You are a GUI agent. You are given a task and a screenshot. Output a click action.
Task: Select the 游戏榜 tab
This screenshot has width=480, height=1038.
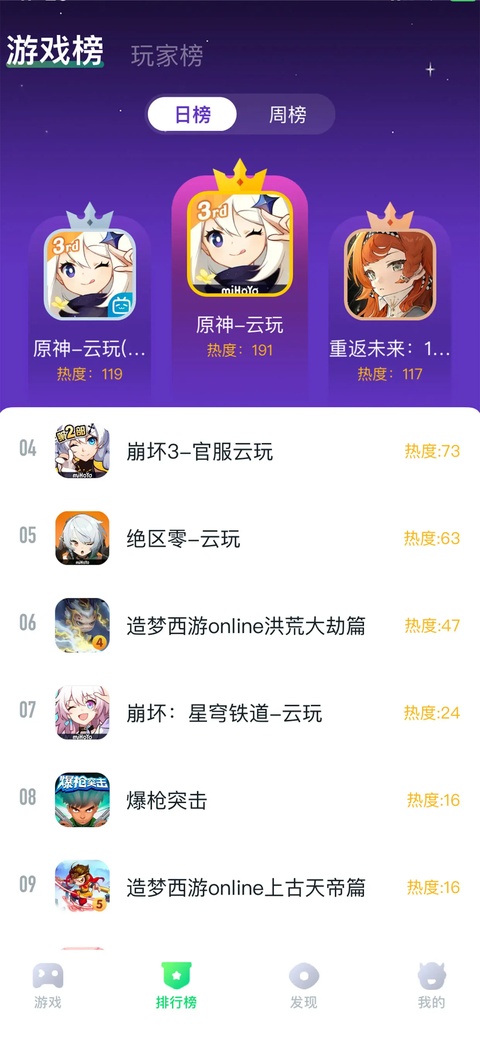pos(55,50)
